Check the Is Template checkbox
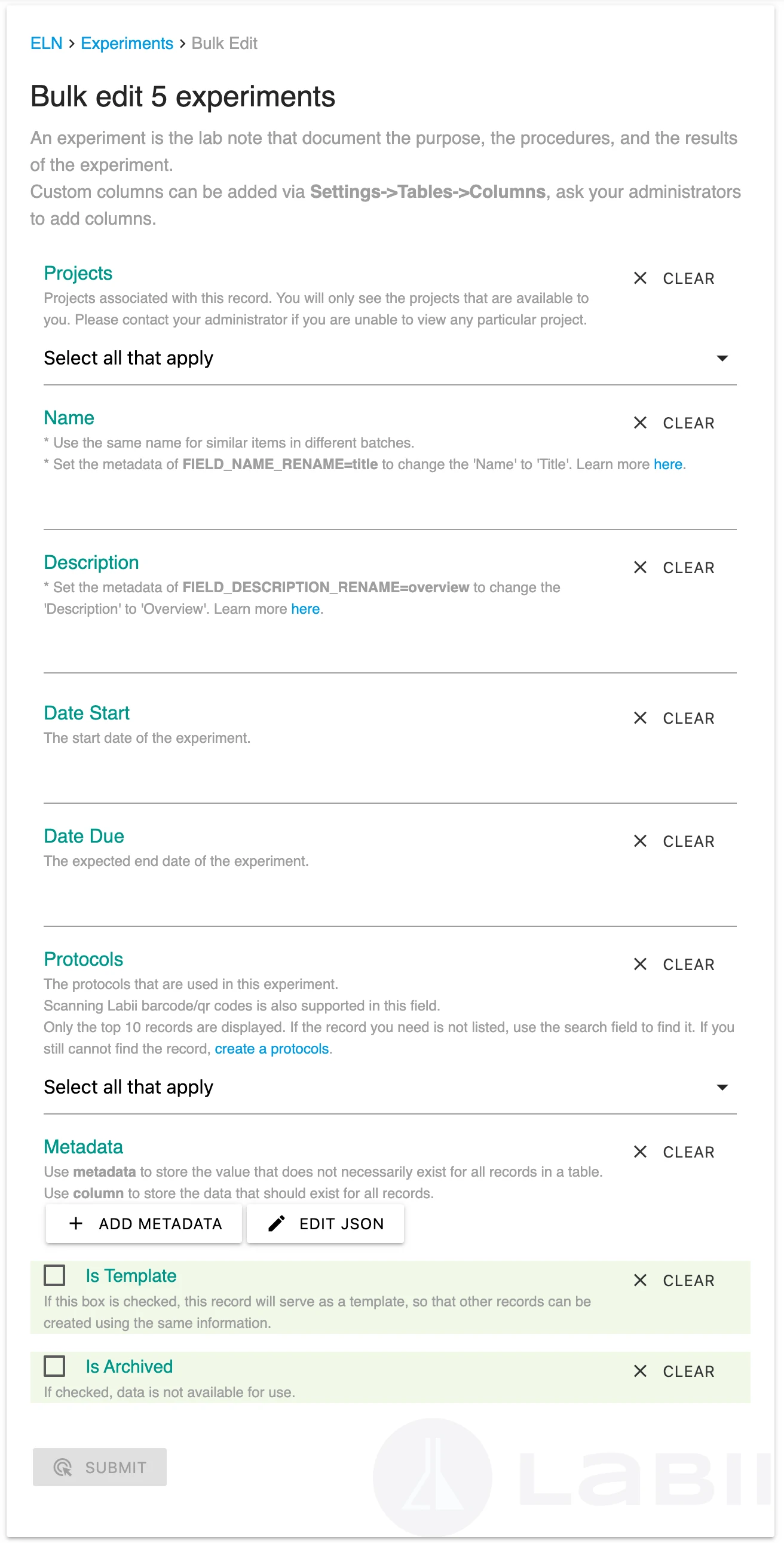Viewport: 784px width, 1543px height. [x=54, y=1275]
